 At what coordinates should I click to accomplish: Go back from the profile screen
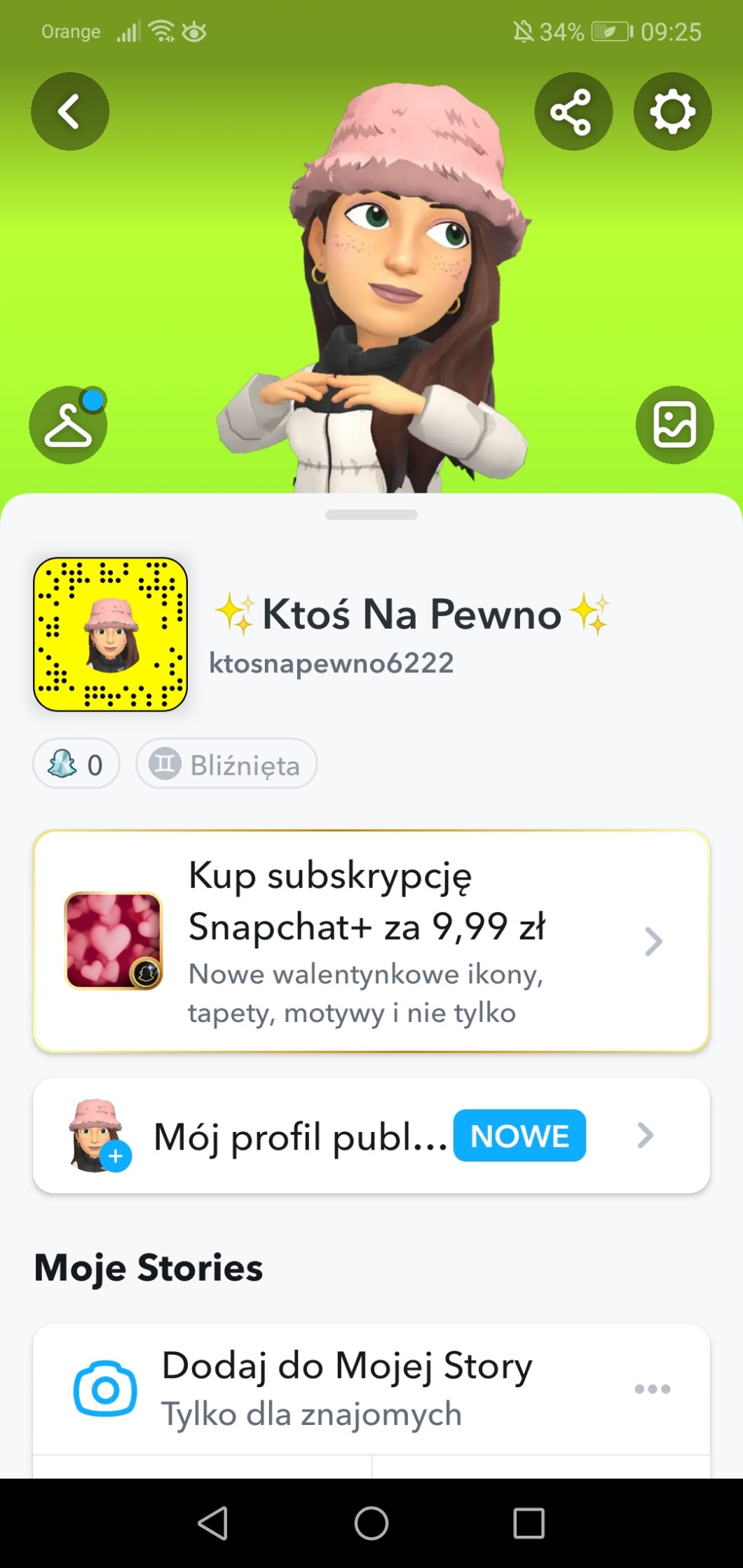click(x=69, y=111)
